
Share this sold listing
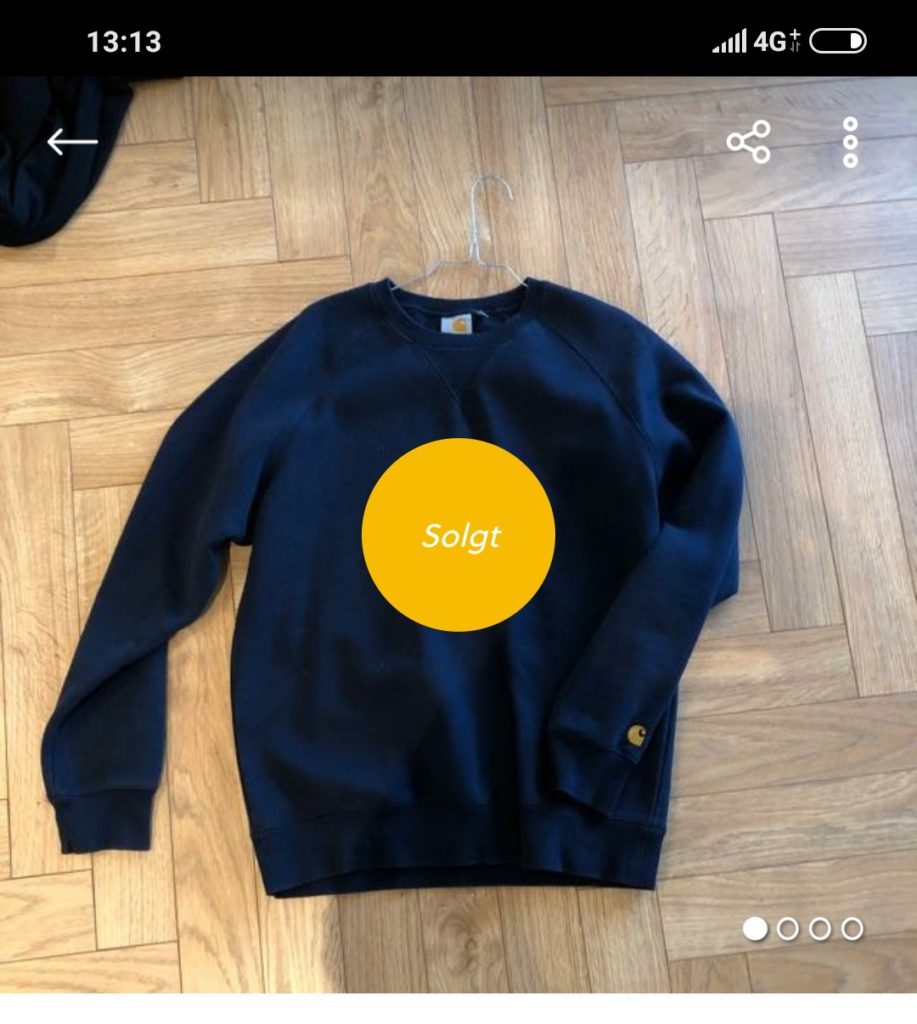point(749,142)
